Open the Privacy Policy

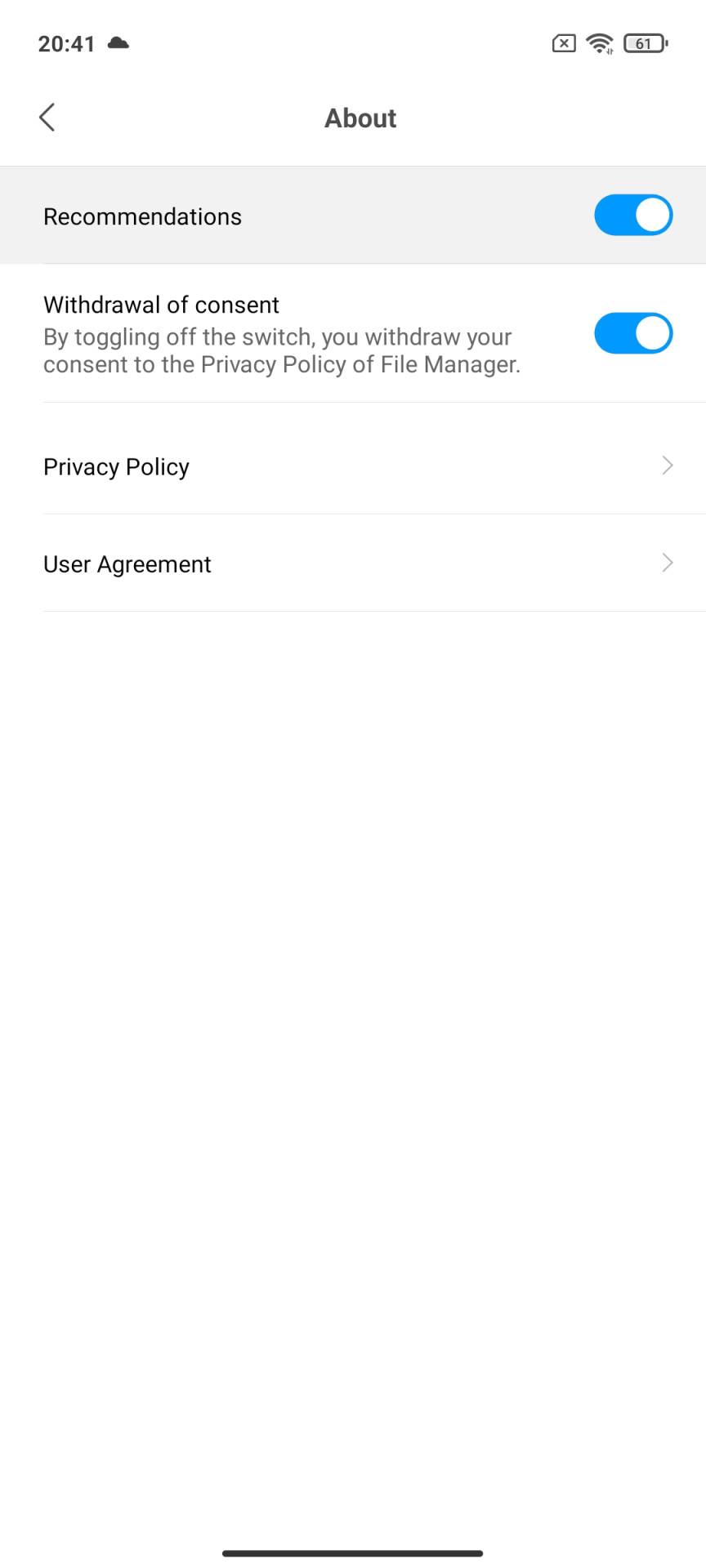coord(353,466)
